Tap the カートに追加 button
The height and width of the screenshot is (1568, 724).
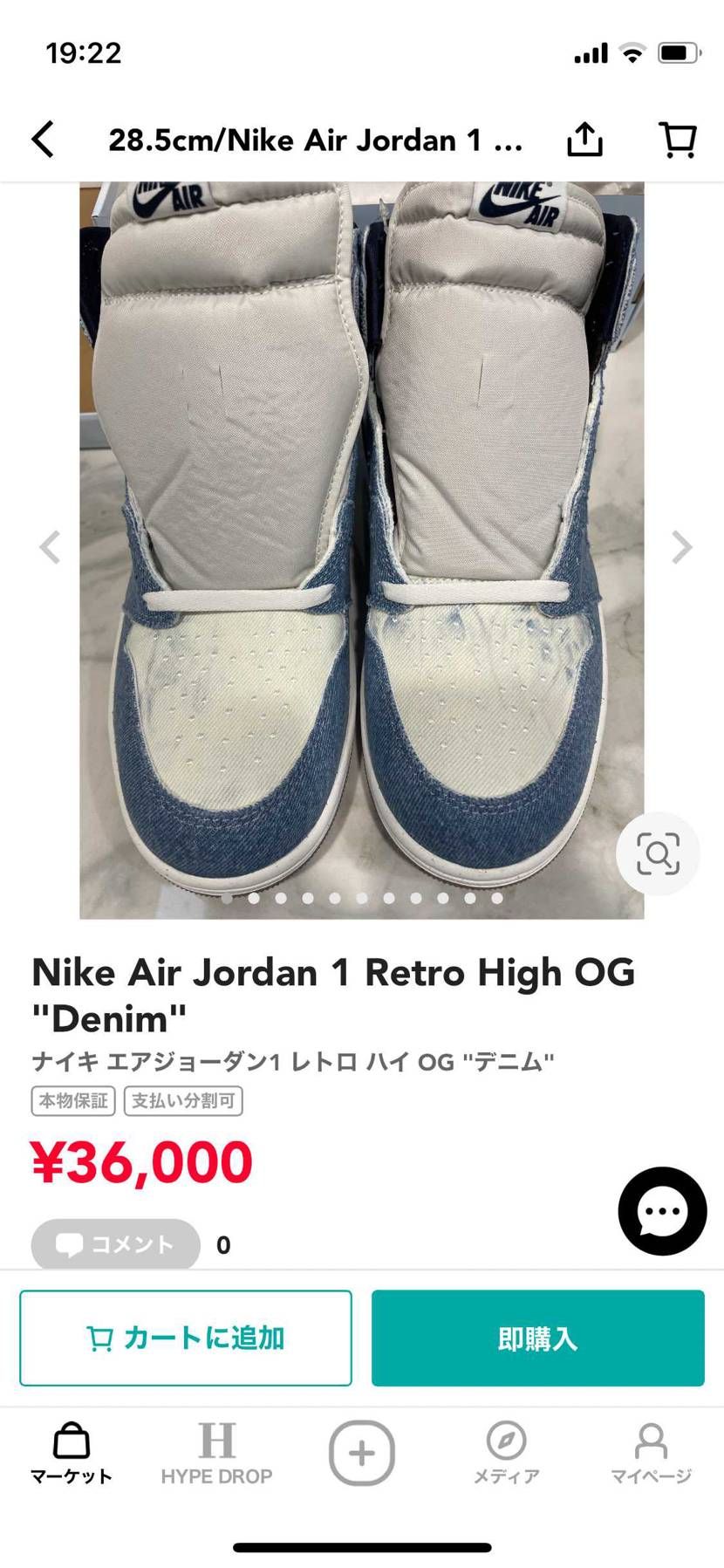click(184, 1338)
